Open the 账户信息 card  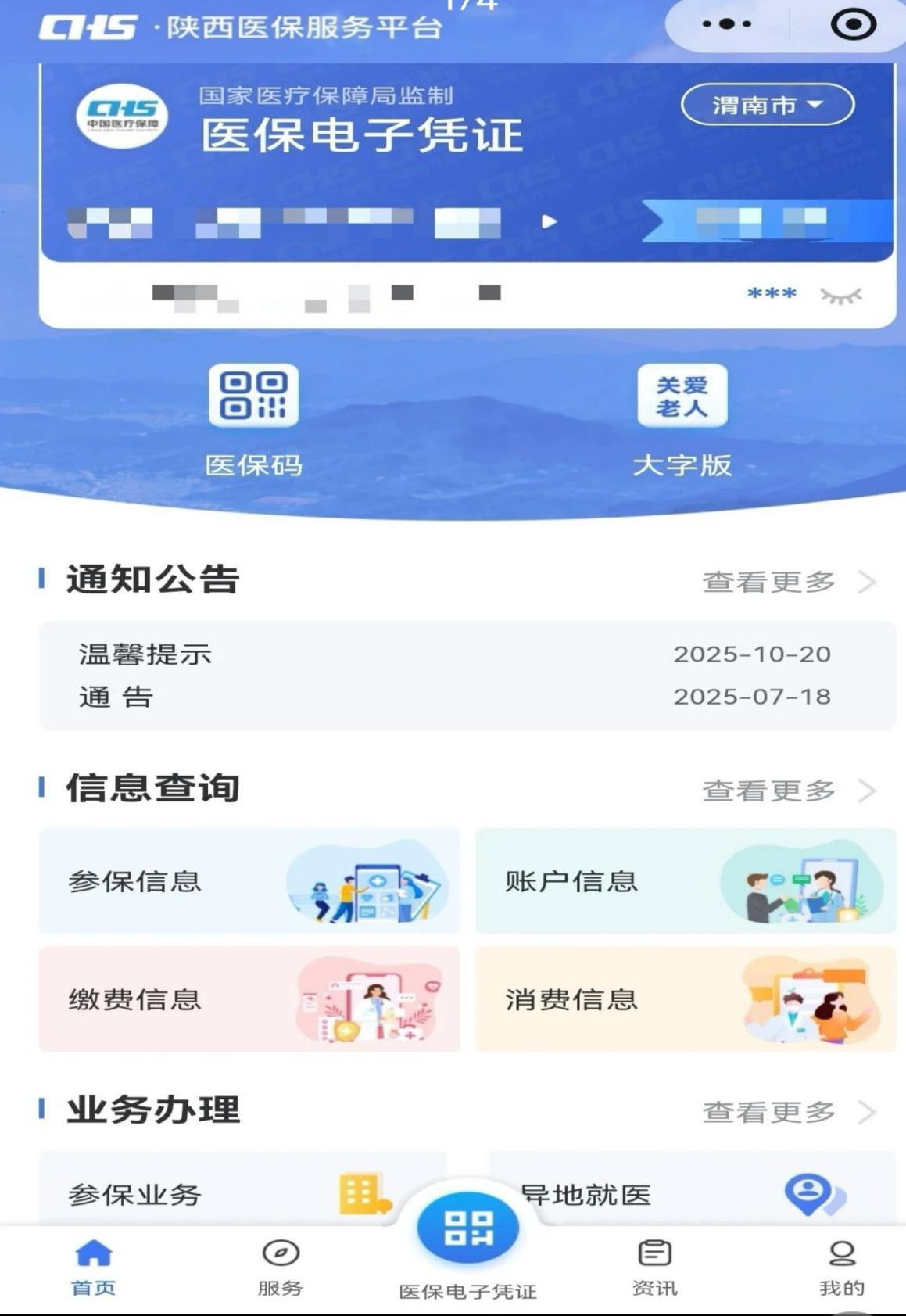coord(686,881)
